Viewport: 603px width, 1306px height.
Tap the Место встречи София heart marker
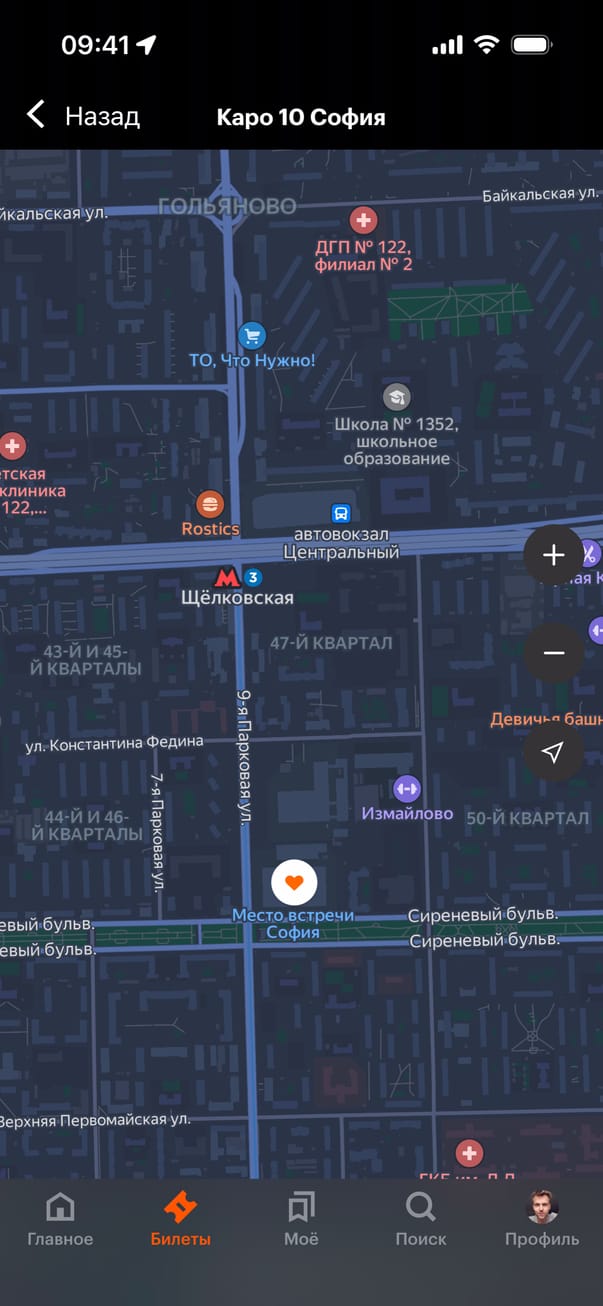pyautogui.click(x=294, y=882)
